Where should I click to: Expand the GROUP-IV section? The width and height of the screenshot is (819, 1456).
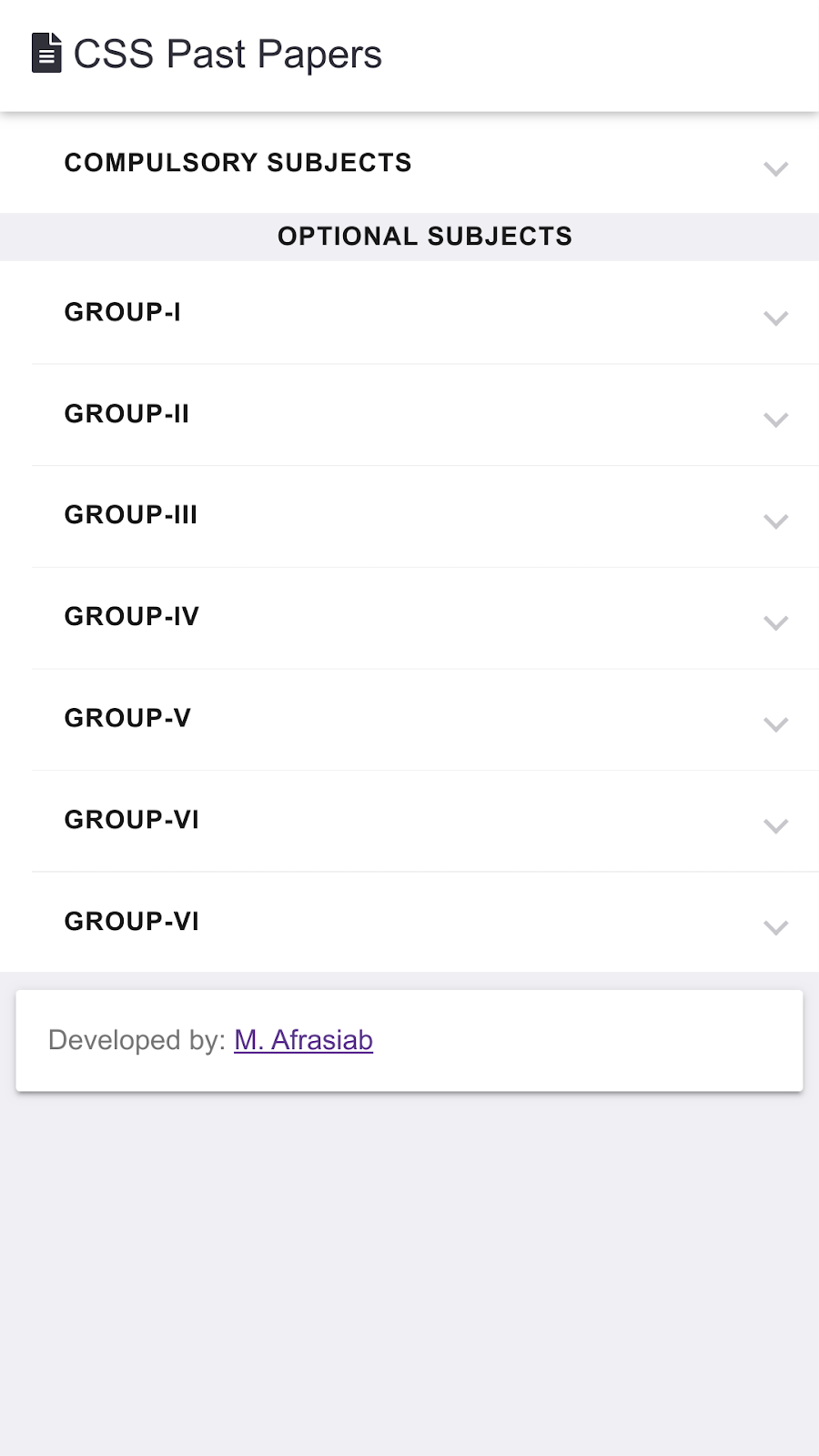coord(409,618)
